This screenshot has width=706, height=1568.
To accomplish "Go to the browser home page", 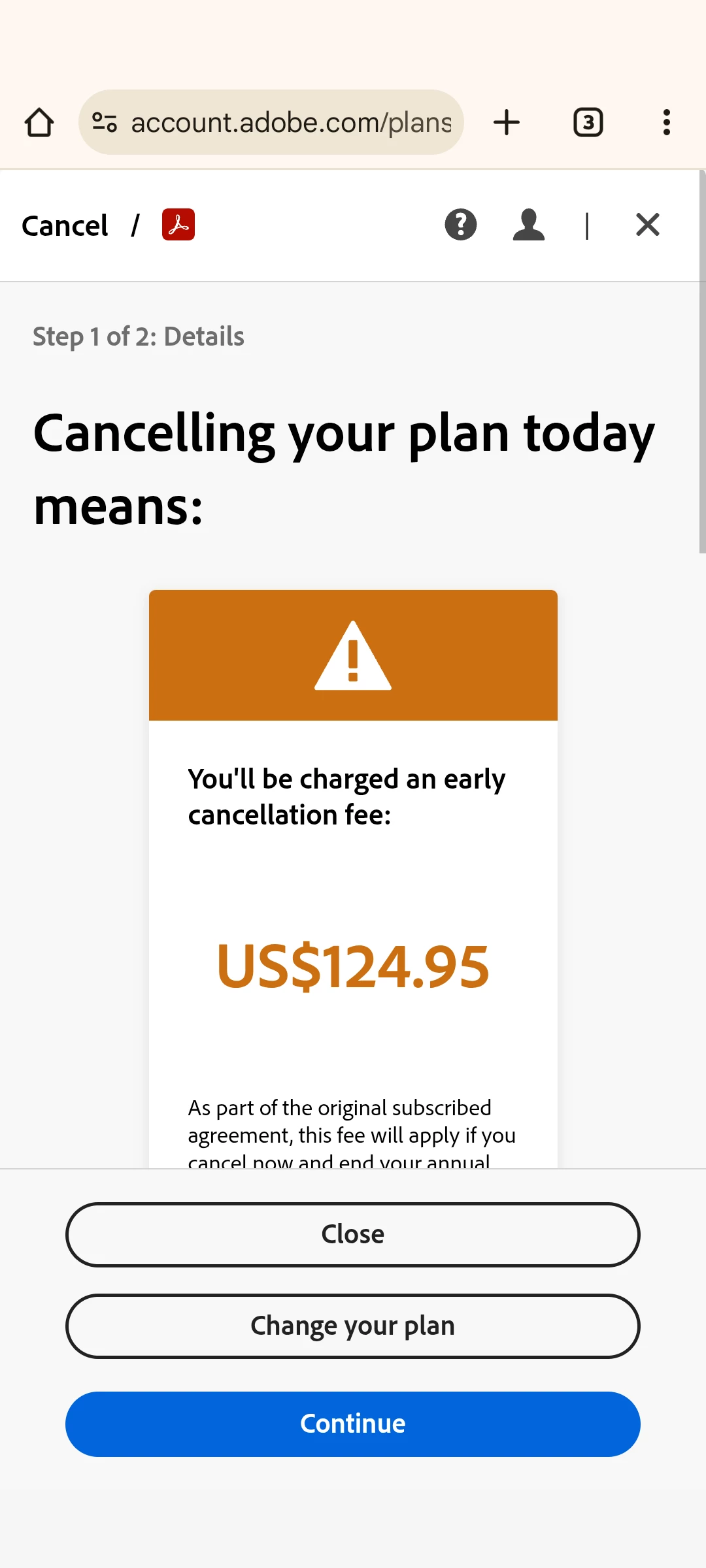I will [x=39, y=122].
